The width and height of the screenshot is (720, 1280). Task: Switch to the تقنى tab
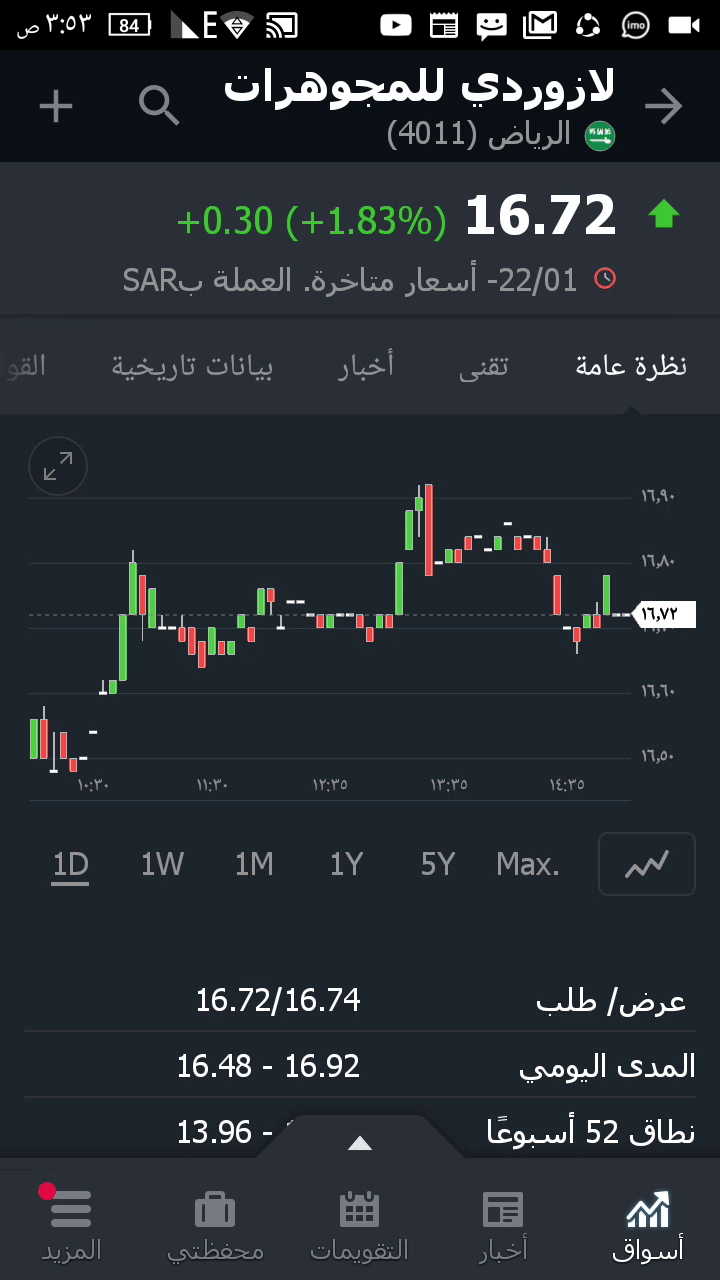coord(484,366)
